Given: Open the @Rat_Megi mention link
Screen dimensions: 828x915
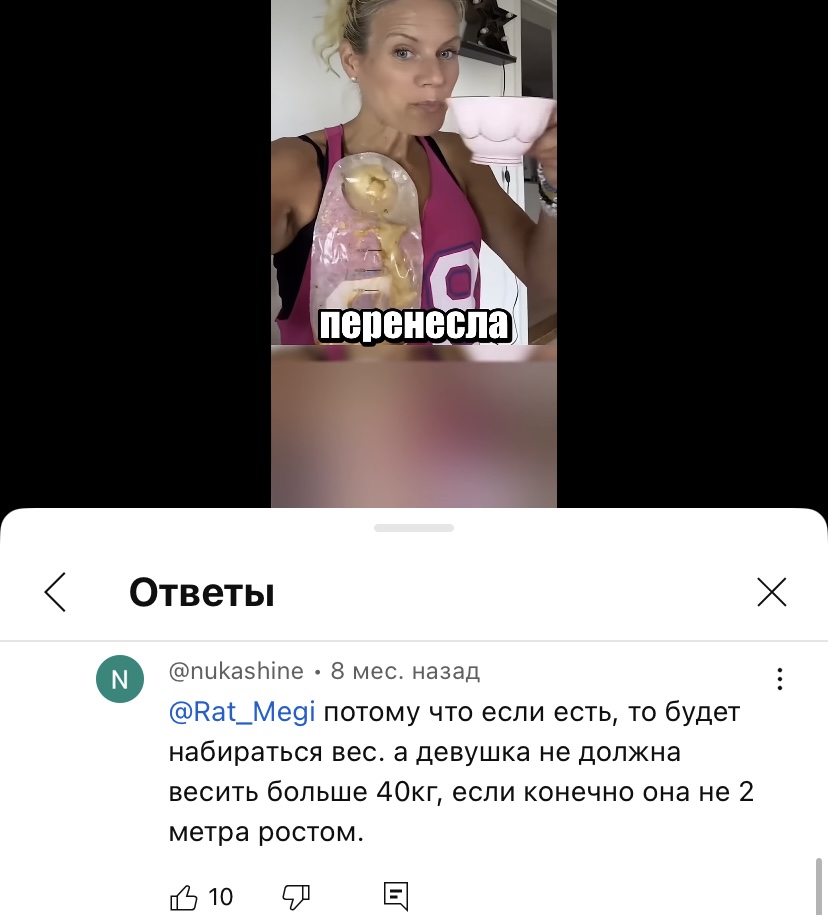Looking at the screenshot, I should tap(241, 712).
